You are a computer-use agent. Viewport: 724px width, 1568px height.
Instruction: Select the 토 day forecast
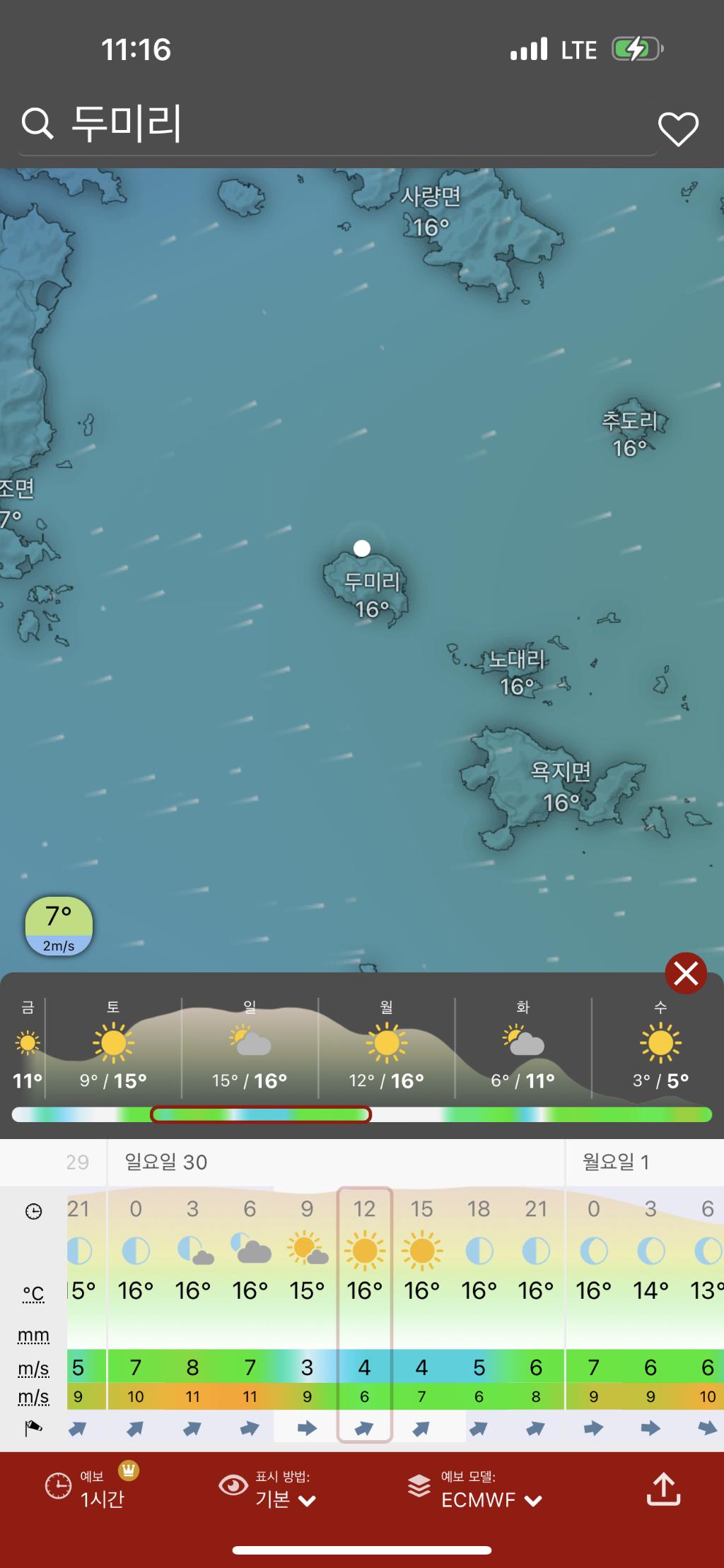point(113,1047)
